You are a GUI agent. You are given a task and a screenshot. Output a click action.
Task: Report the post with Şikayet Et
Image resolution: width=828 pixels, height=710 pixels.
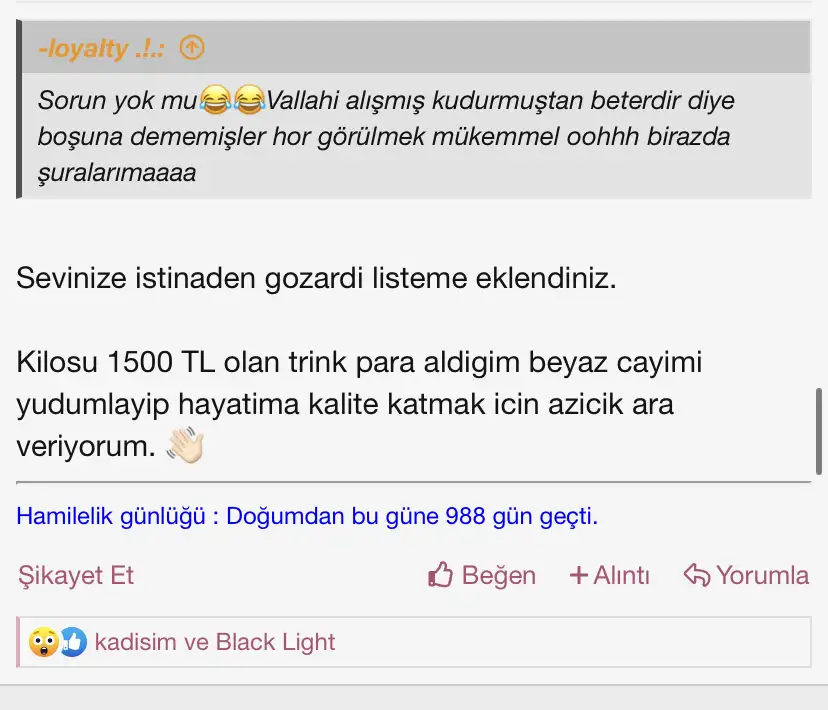pyautogui.click(x=76, y=575)
